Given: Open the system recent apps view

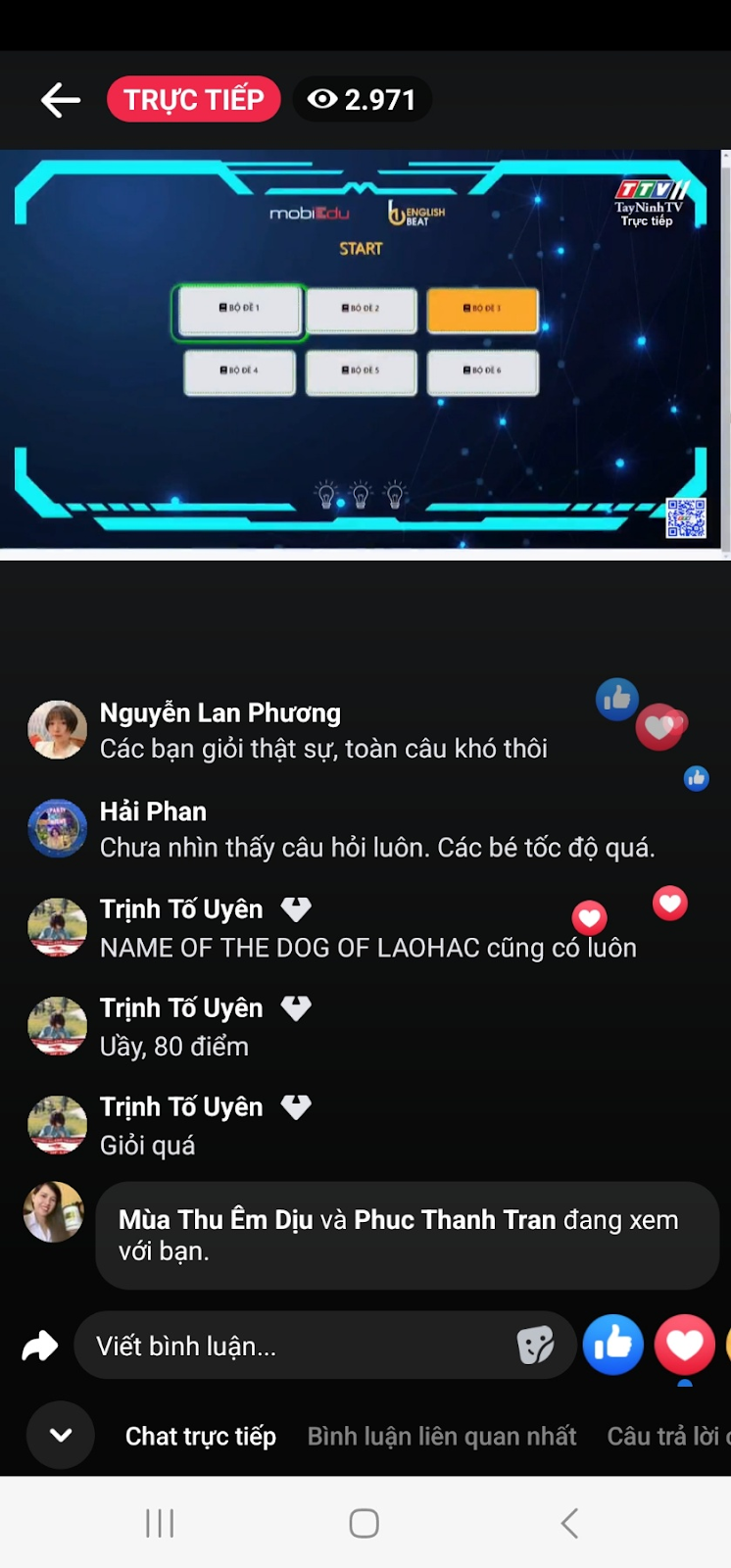Looking at the screenshot, I should click(x=160, y=1523).
